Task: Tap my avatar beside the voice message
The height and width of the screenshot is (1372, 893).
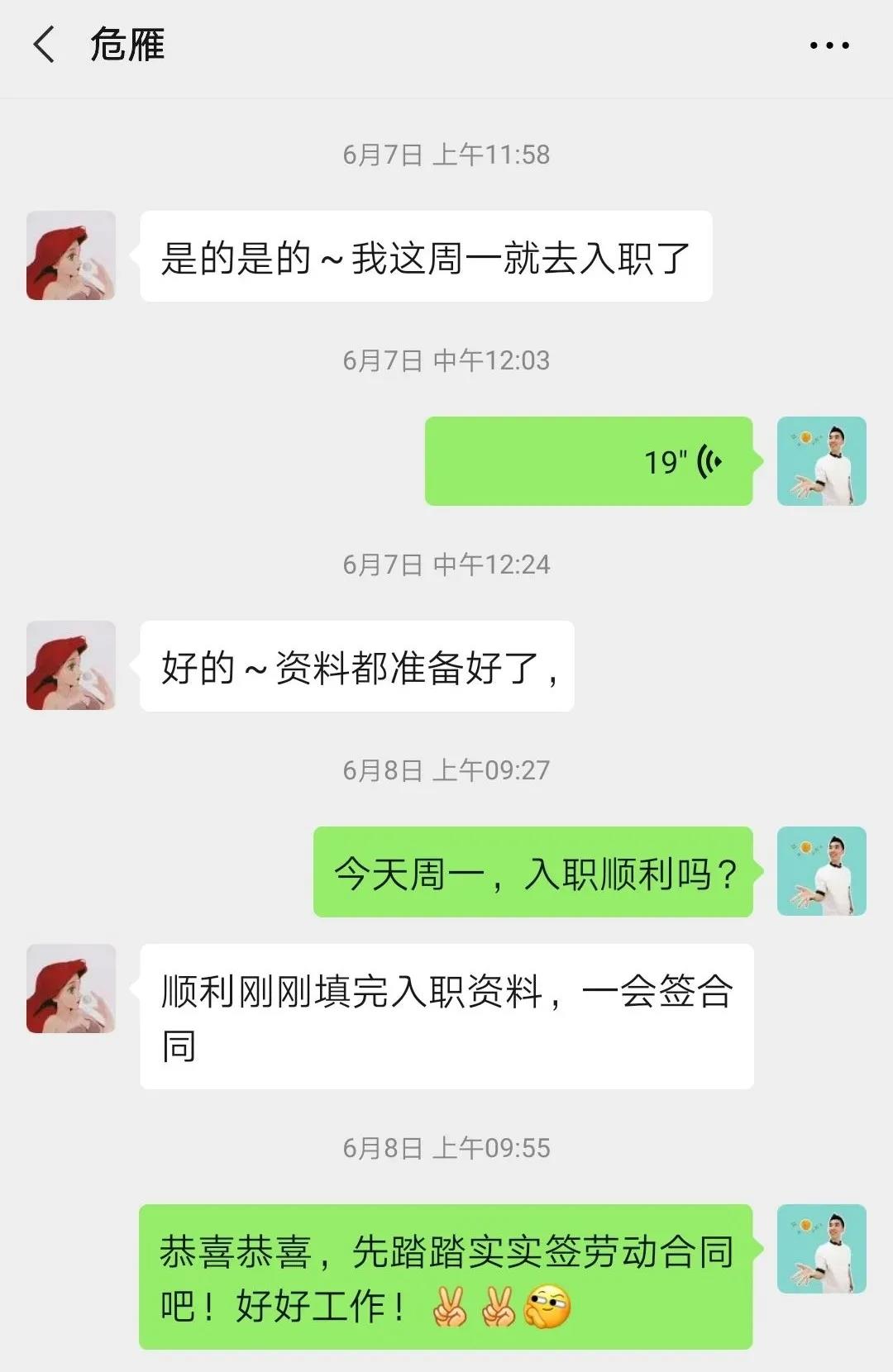Action: (x=821, y=461)
